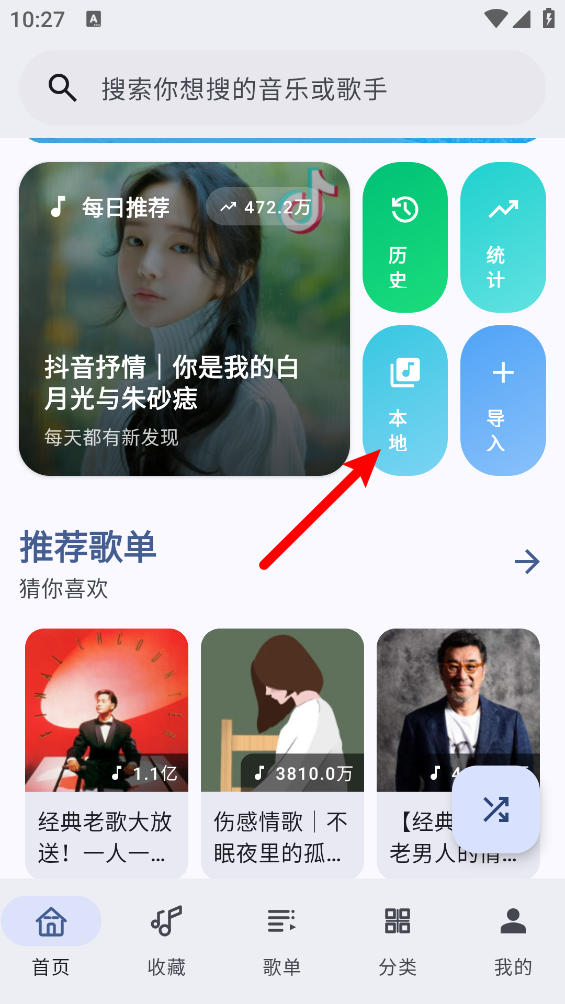
Task: Open the 伤感情歌 playlist card
Action: pos(282,754)
